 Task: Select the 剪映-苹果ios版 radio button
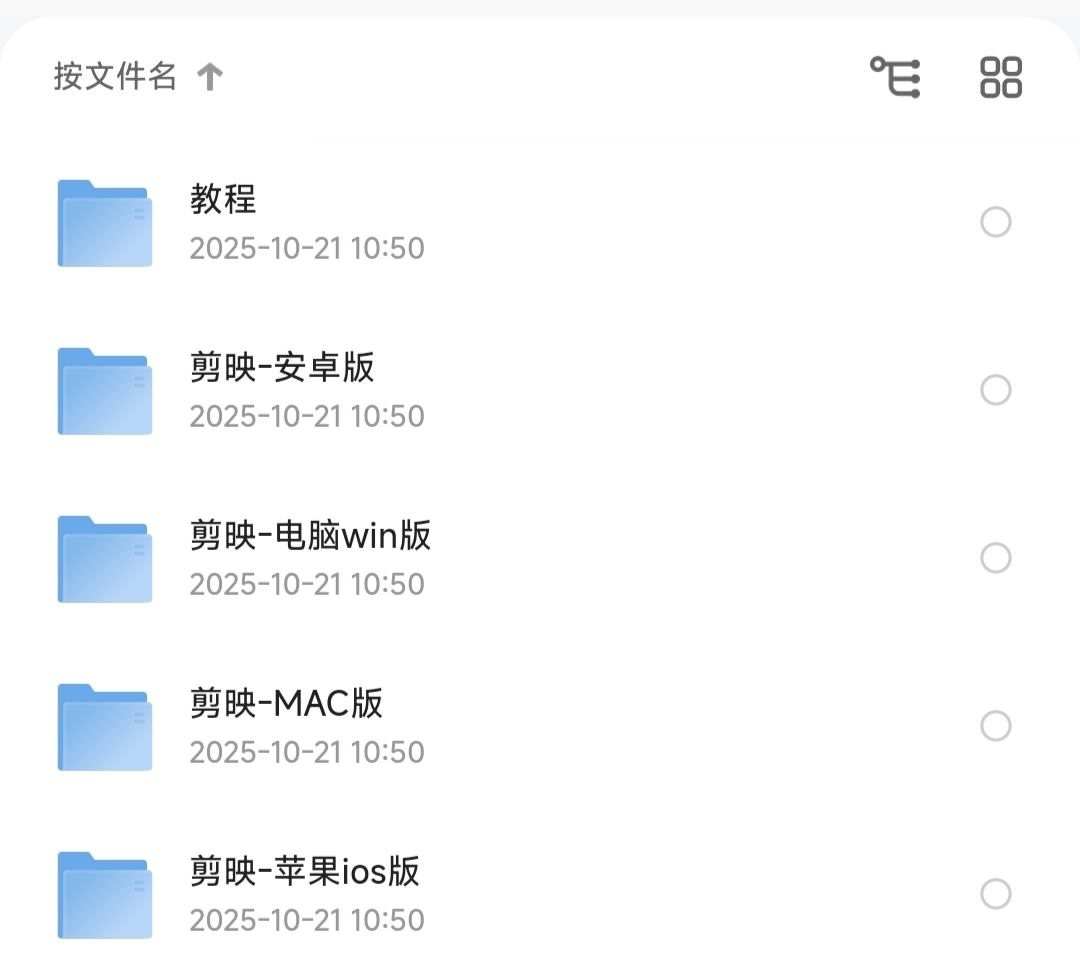coord(995,894)
